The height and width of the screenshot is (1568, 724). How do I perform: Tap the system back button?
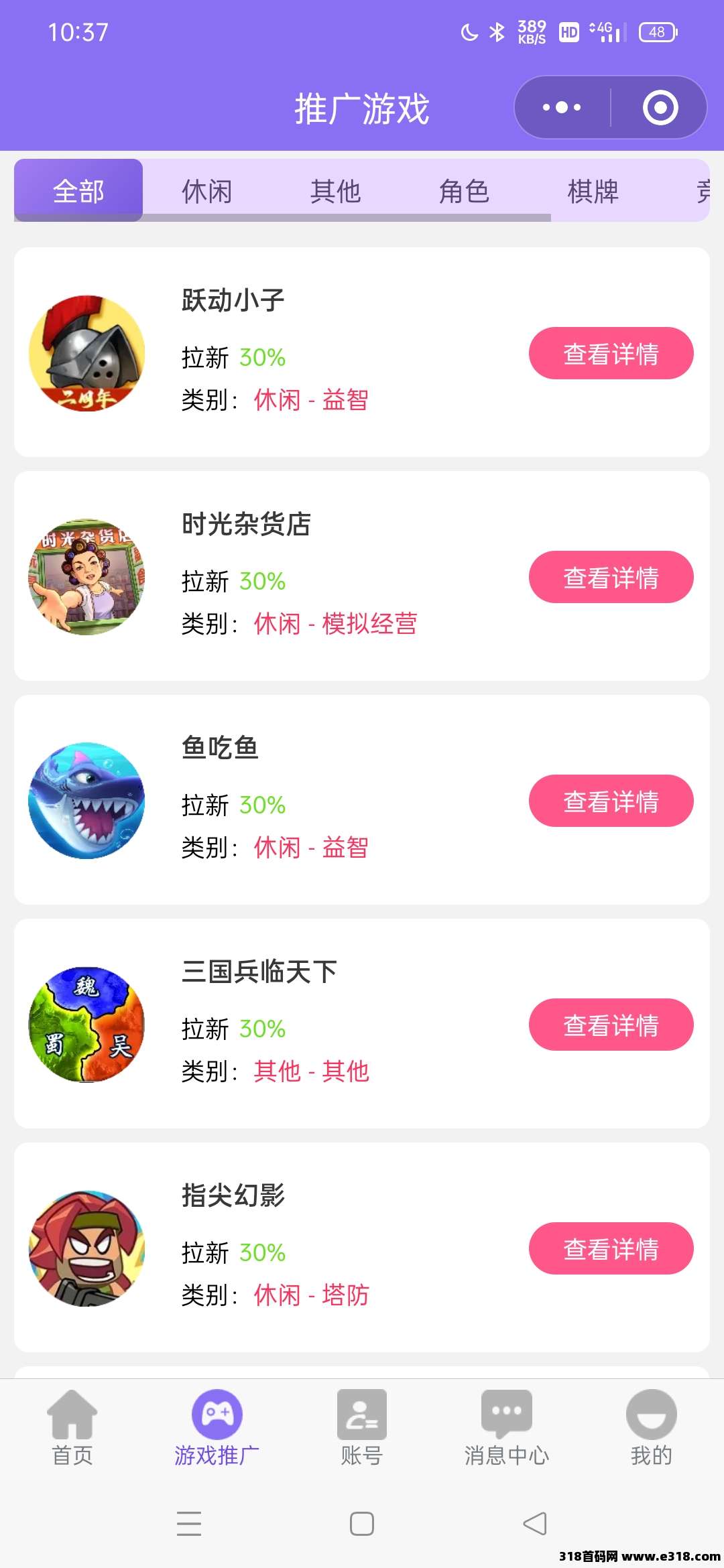(535, 1524)
